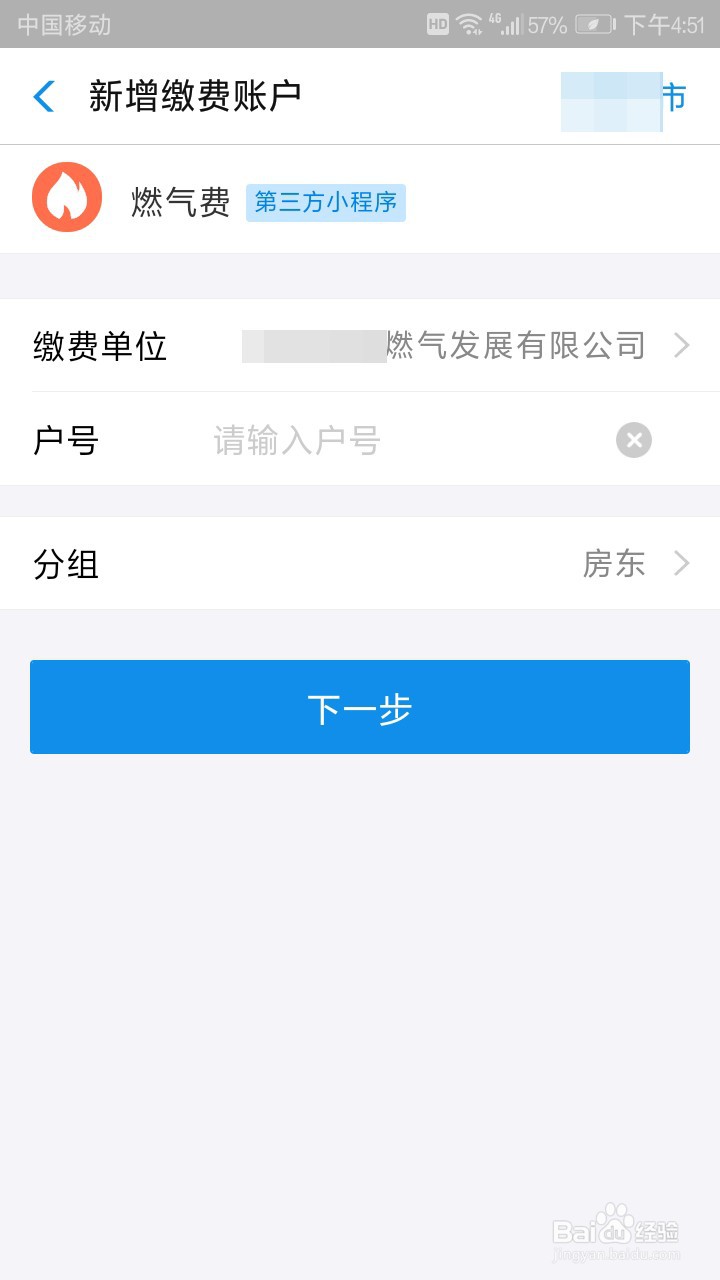Tap the 第三方小程序 tag
This screenshot has width=720, height=1280.
[326, 202]
